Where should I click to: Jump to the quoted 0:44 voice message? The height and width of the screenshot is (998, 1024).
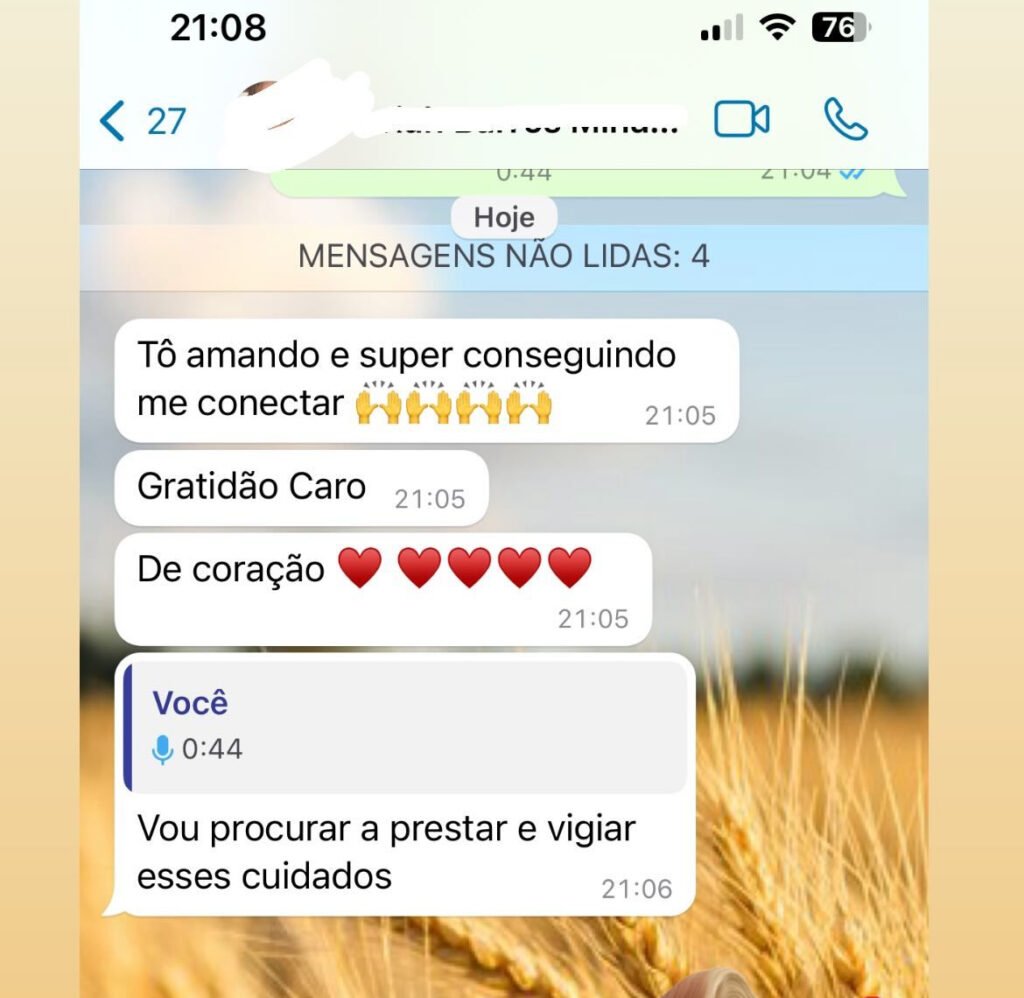pos(406,728)
